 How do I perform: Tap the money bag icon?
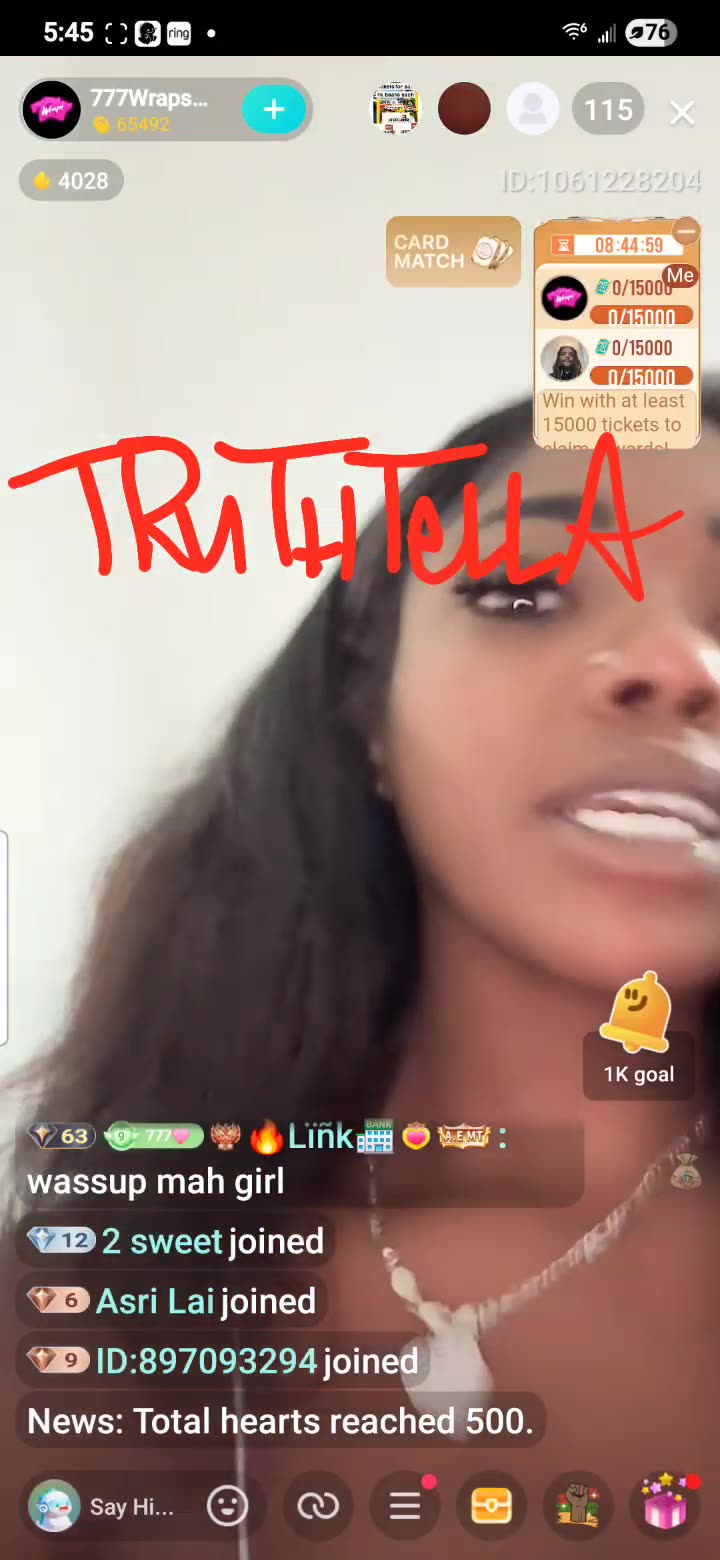tap(686, 1170)
